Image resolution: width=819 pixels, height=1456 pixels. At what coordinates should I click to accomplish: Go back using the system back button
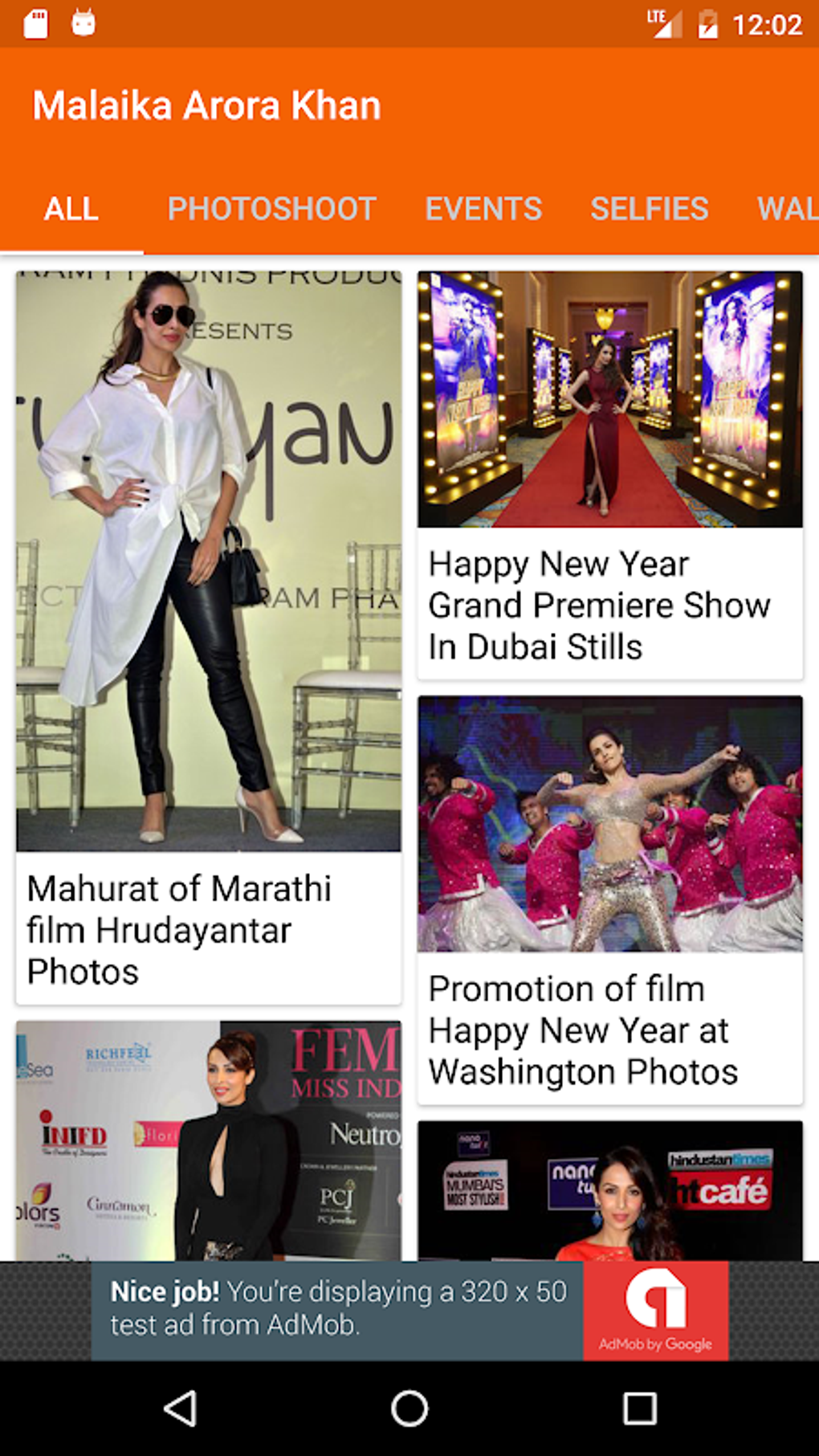(x=180, y=1409)
